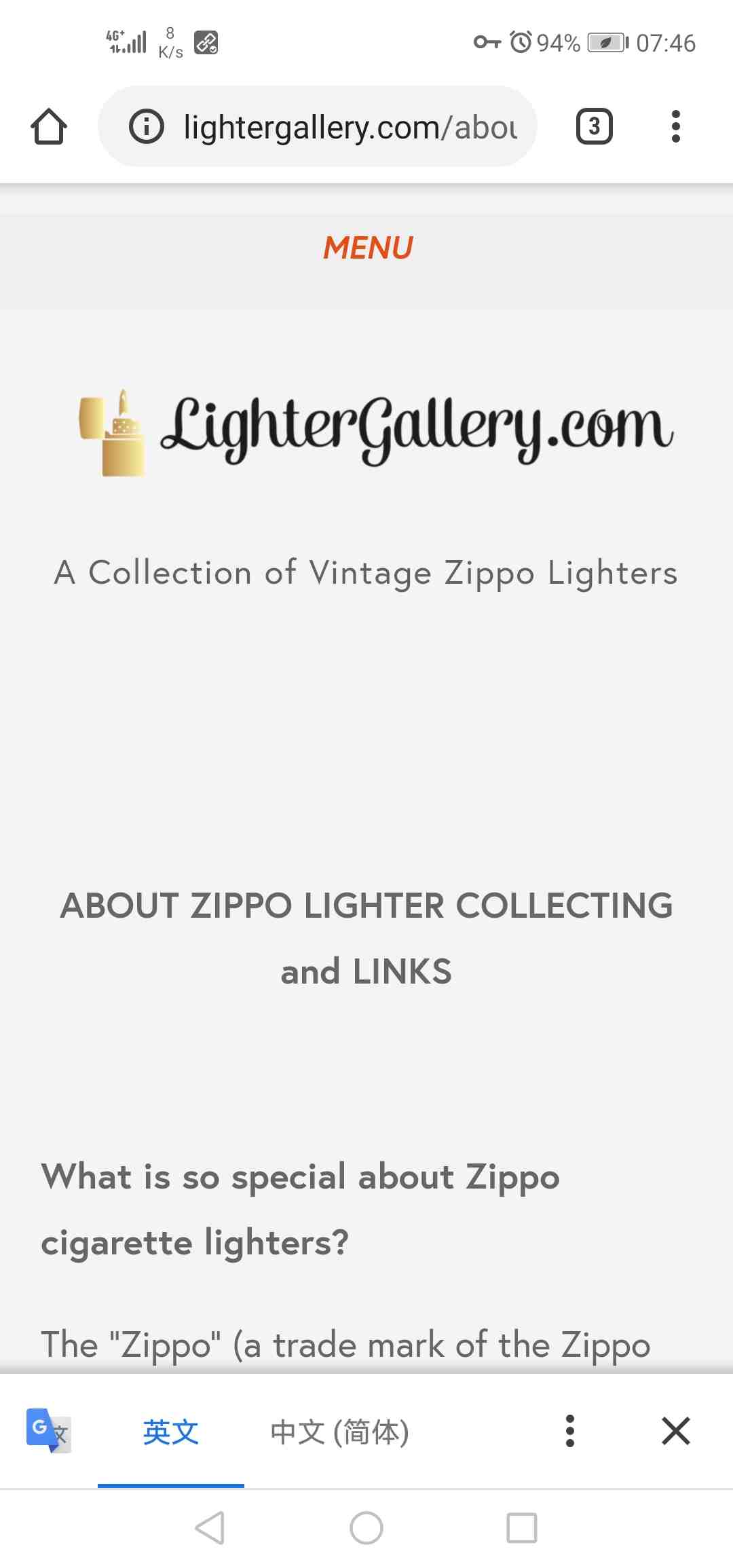
Task: Open the LighterGallery.com logo link
Action: point(377,431)
